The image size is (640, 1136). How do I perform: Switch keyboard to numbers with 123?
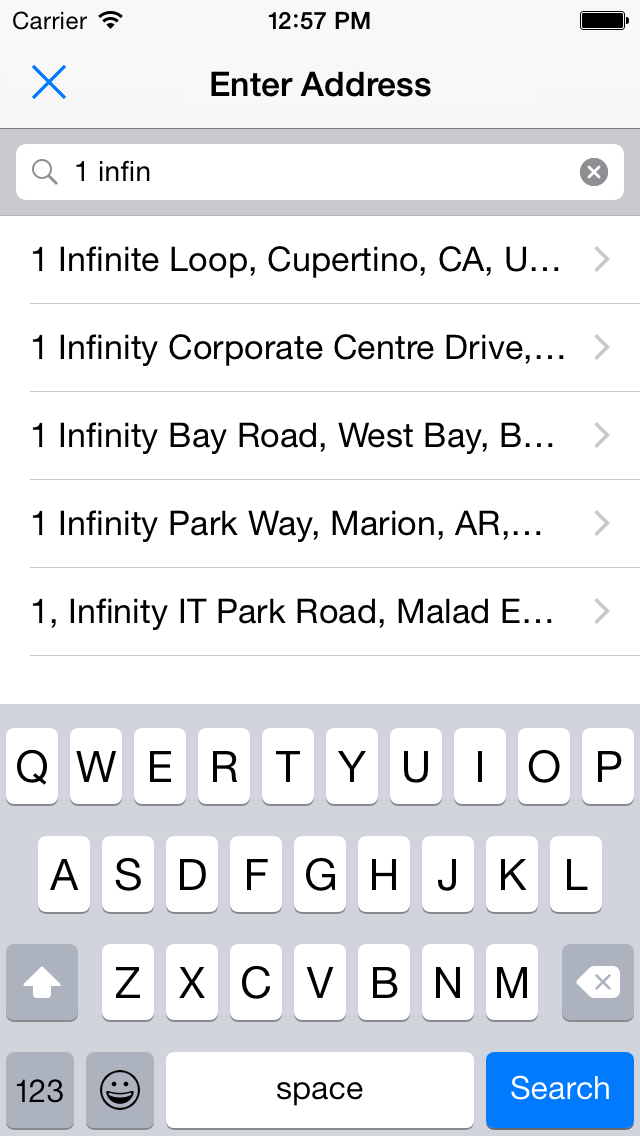(x=41, y=1089)
